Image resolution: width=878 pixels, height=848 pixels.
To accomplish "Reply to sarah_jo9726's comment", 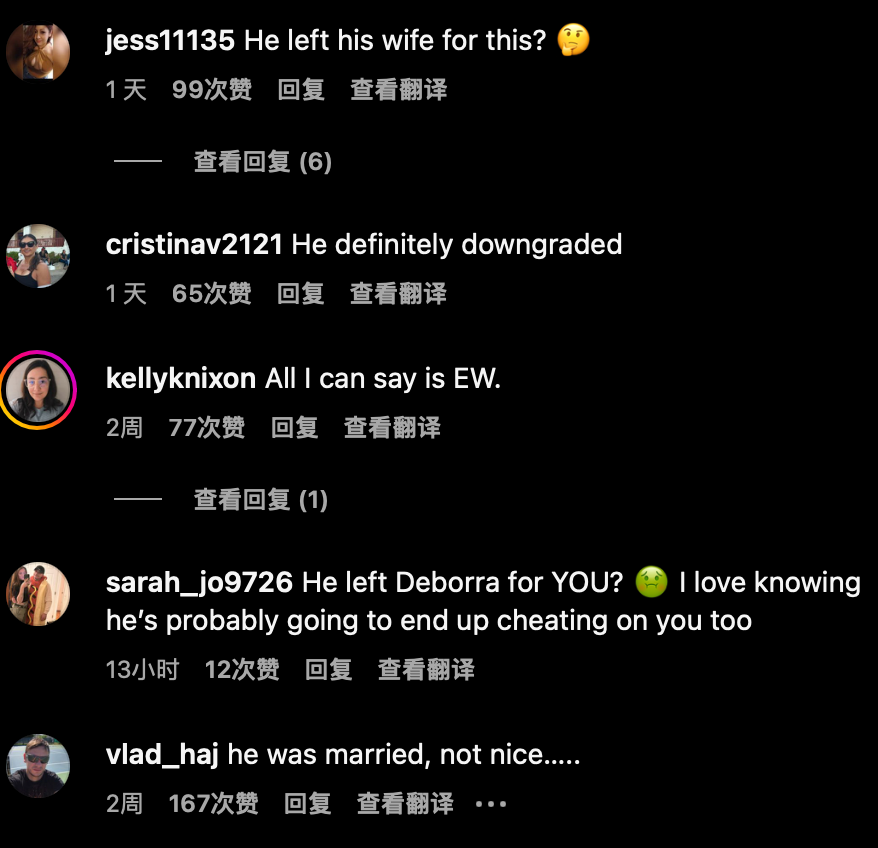I will (329, 669).
